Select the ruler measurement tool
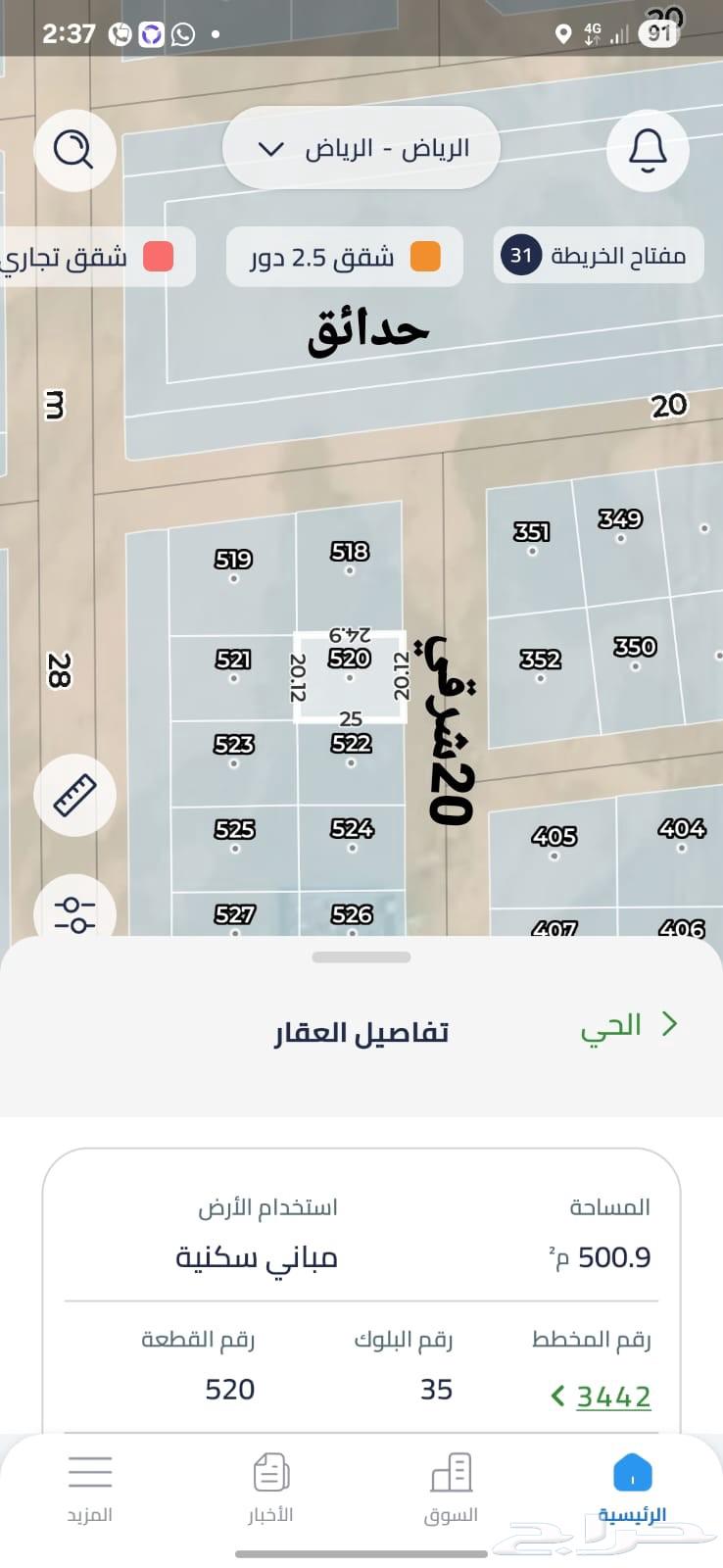The image size is (723, 1568). pyautogui.click(x=74, y=796)
